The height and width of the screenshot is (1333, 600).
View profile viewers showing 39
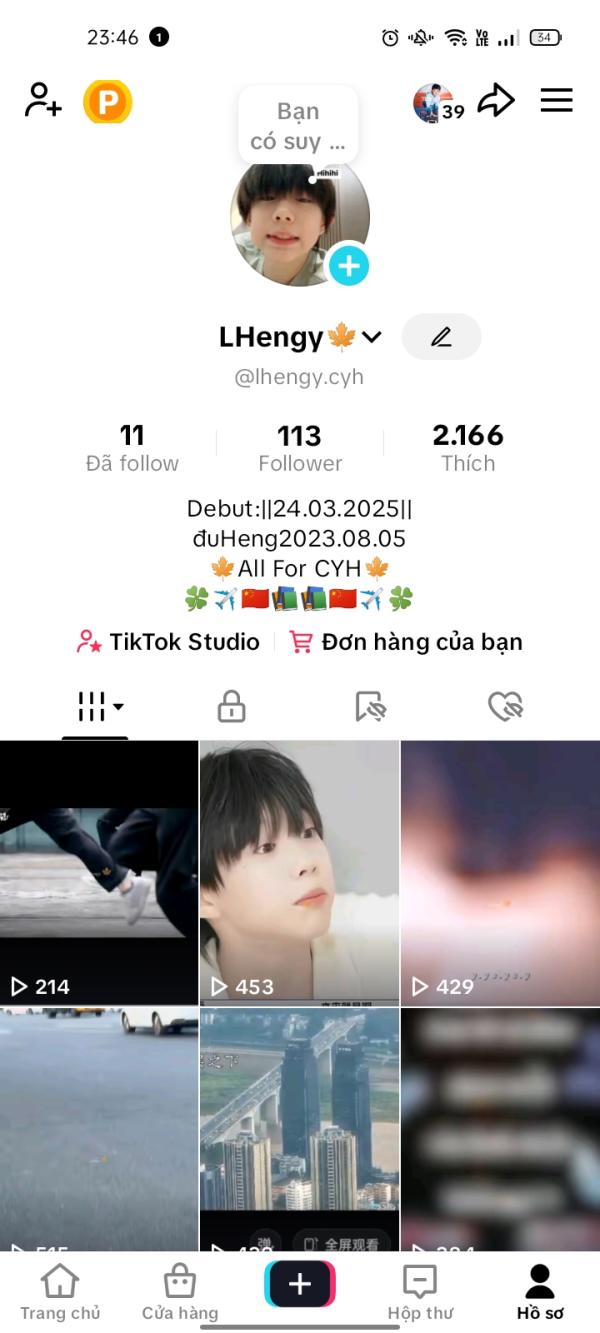click(x=438, y=102)
